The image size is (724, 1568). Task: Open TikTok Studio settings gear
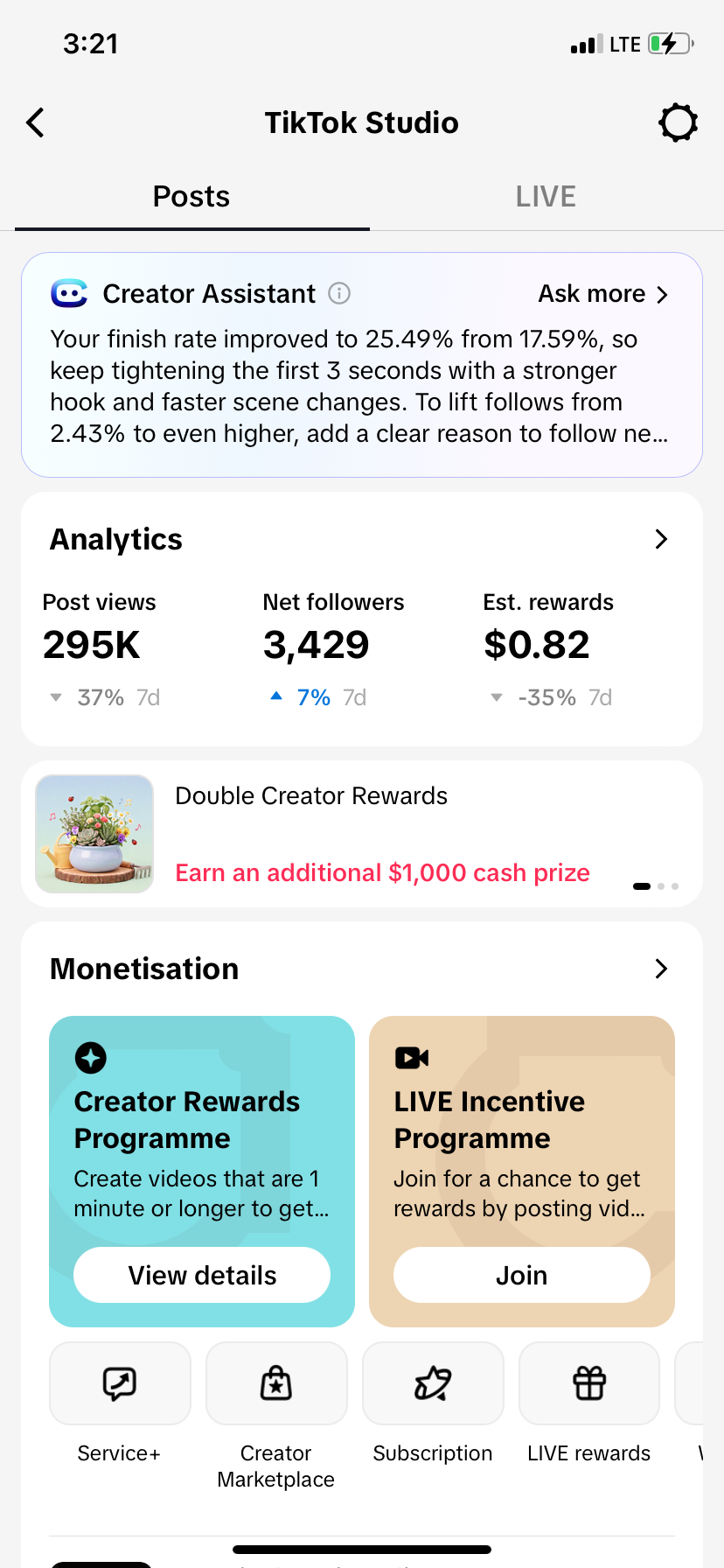678,123
